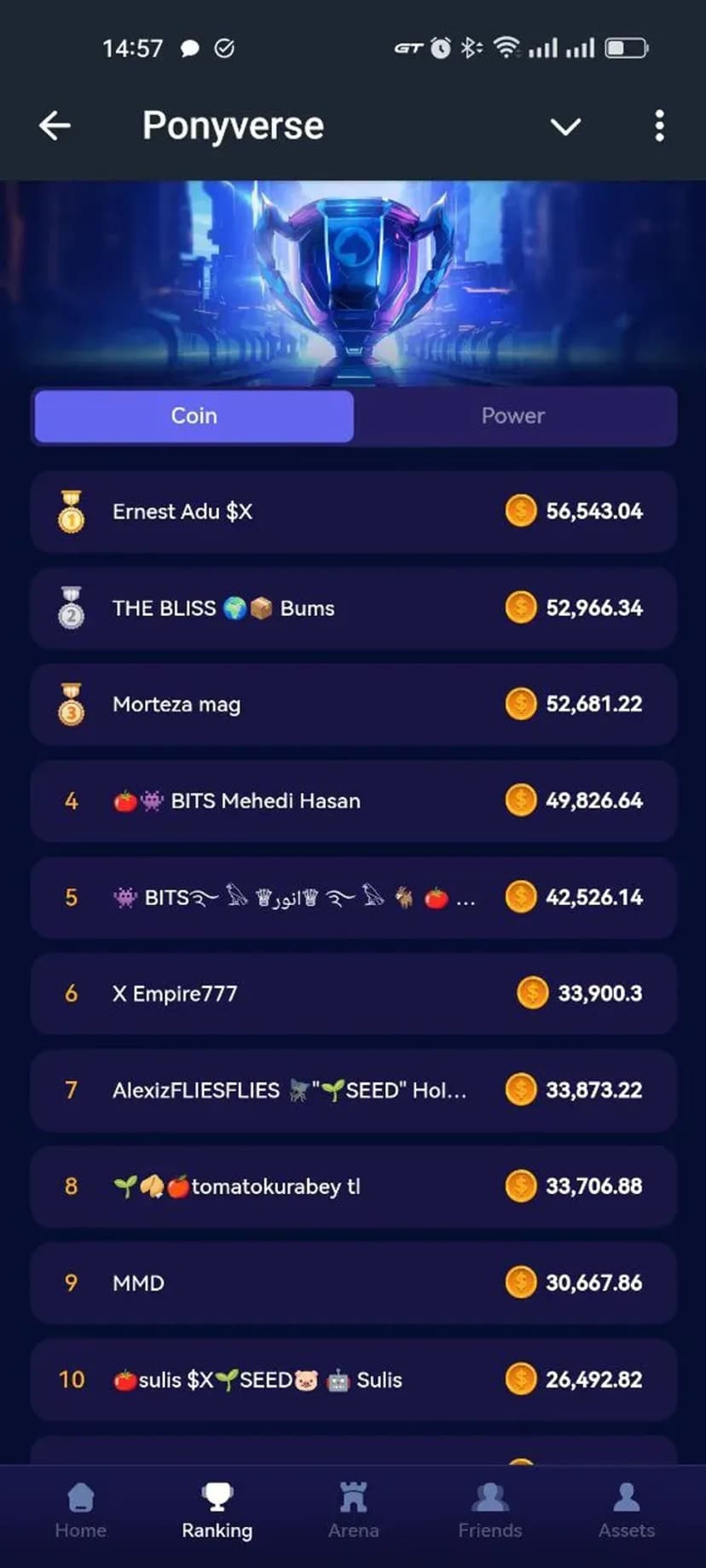Tap the back arrow
This screenshot has height=1568, width=706.
[x=55, y=126]
